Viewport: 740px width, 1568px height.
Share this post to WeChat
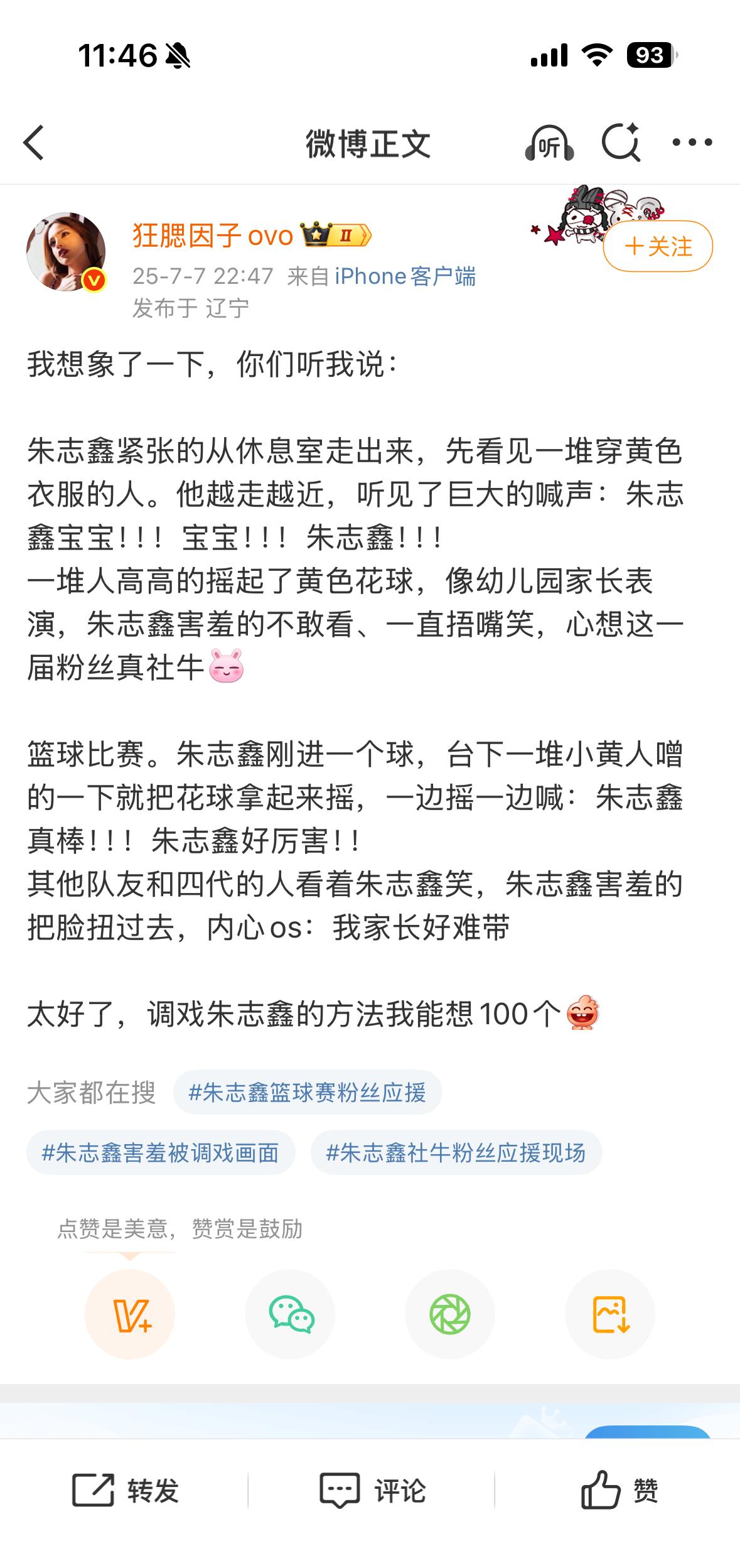pos(290,1314)
